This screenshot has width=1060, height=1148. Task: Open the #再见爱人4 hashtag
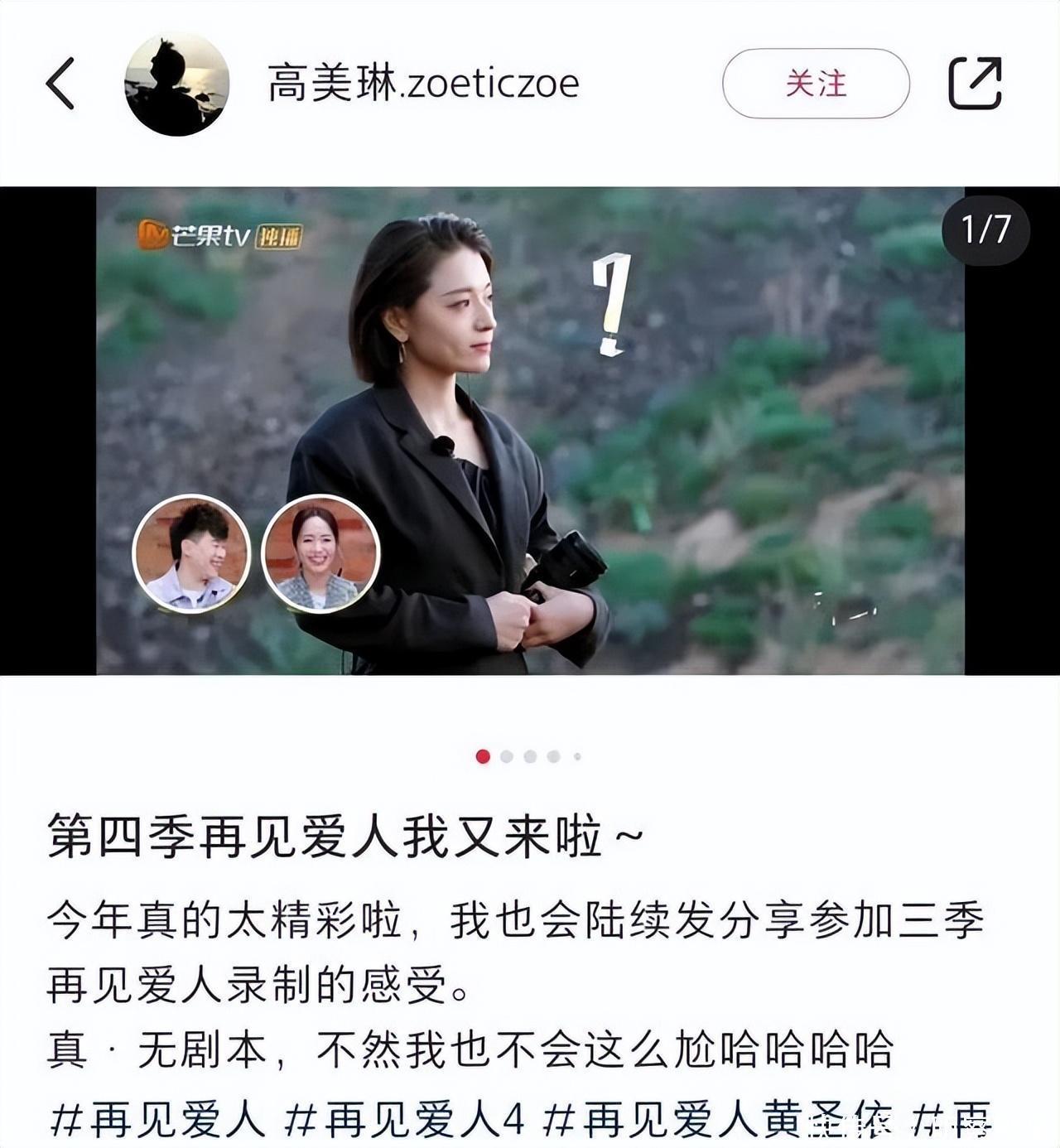click(x=405, y=1119)
